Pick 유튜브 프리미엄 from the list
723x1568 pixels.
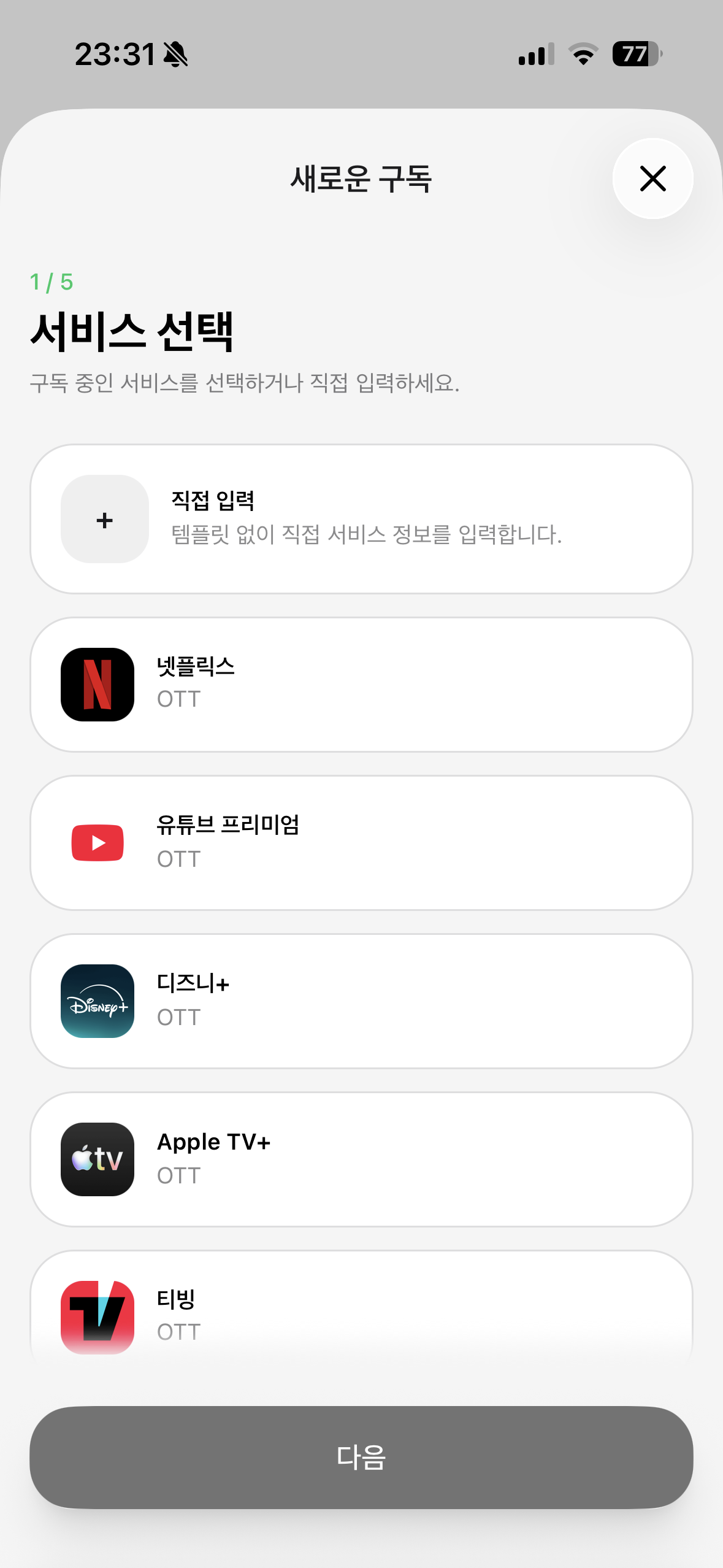pos(361,843)
